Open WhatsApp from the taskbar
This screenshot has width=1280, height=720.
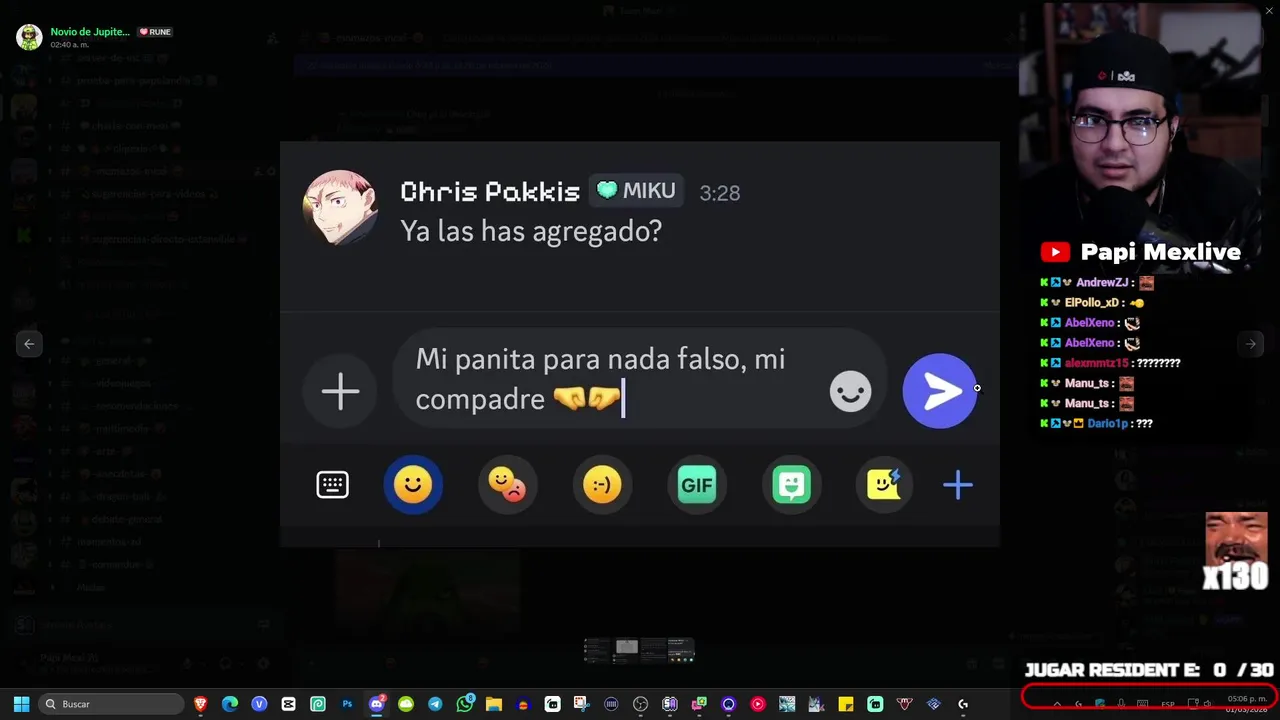(x=465, y=704)
